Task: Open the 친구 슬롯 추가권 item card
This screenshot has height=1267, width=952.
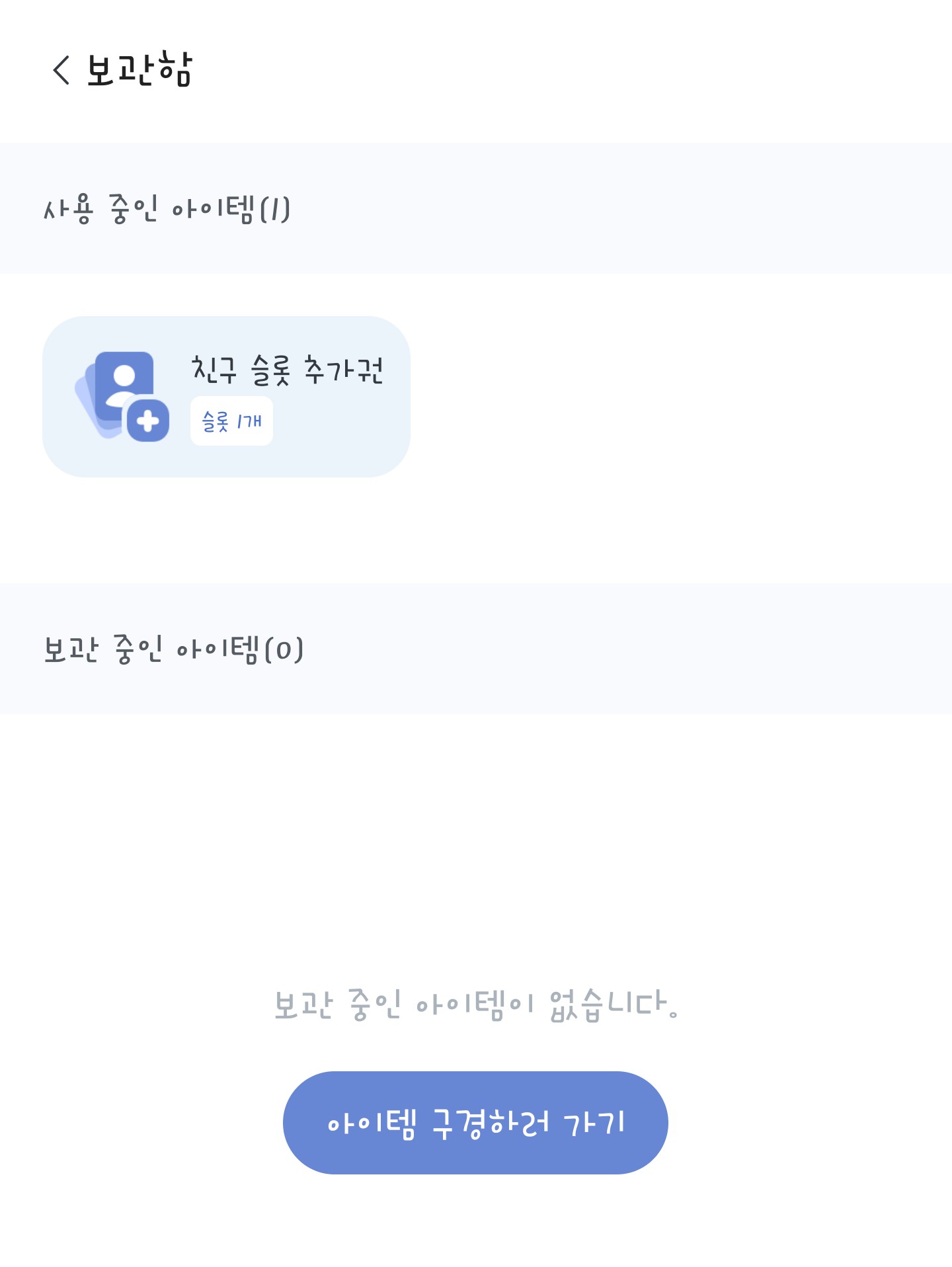Action: [226, 396]
